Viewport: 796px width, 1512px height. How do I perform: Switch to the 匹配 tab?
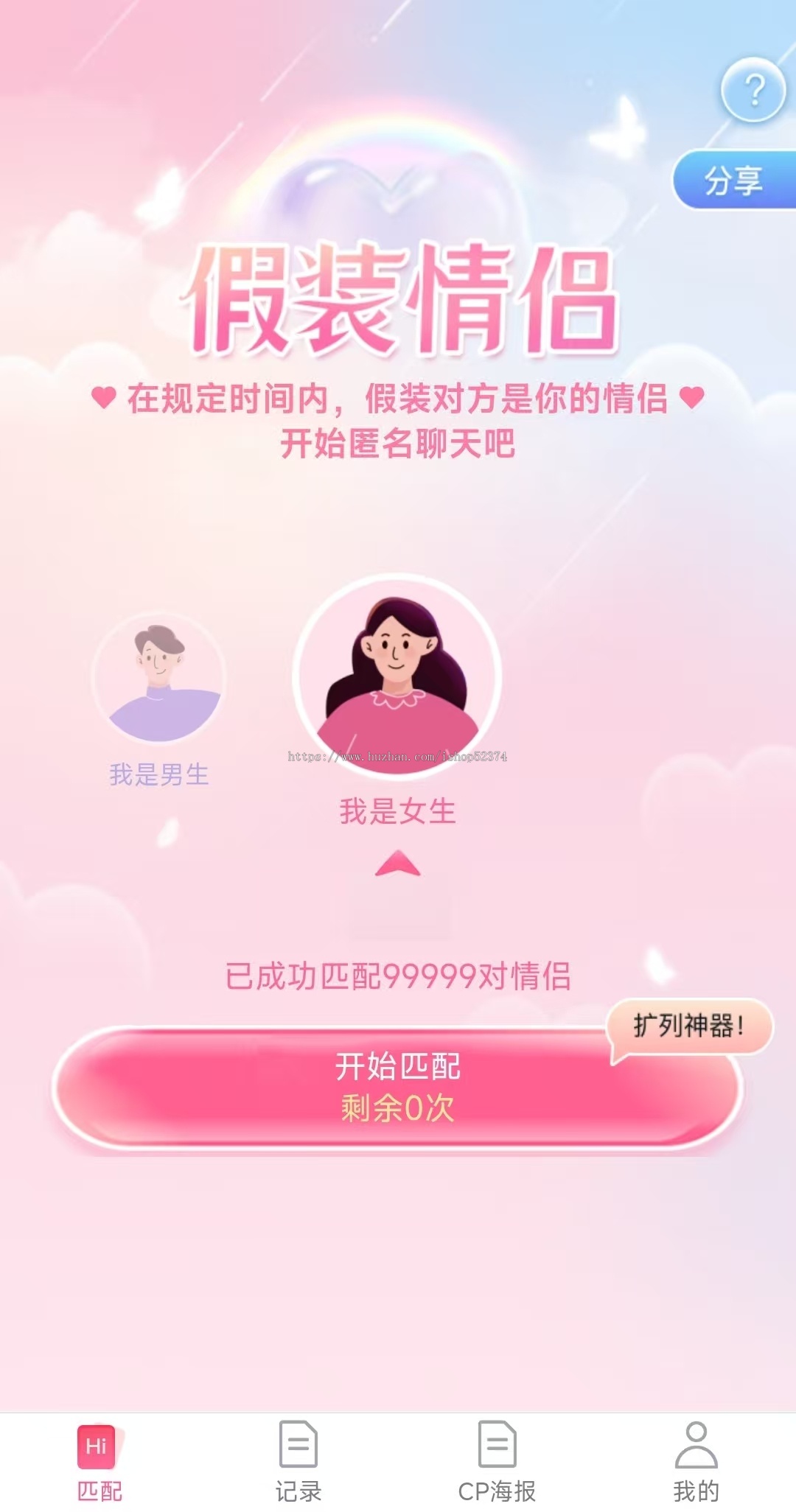pyautogui.click(x=99, y=1463)
